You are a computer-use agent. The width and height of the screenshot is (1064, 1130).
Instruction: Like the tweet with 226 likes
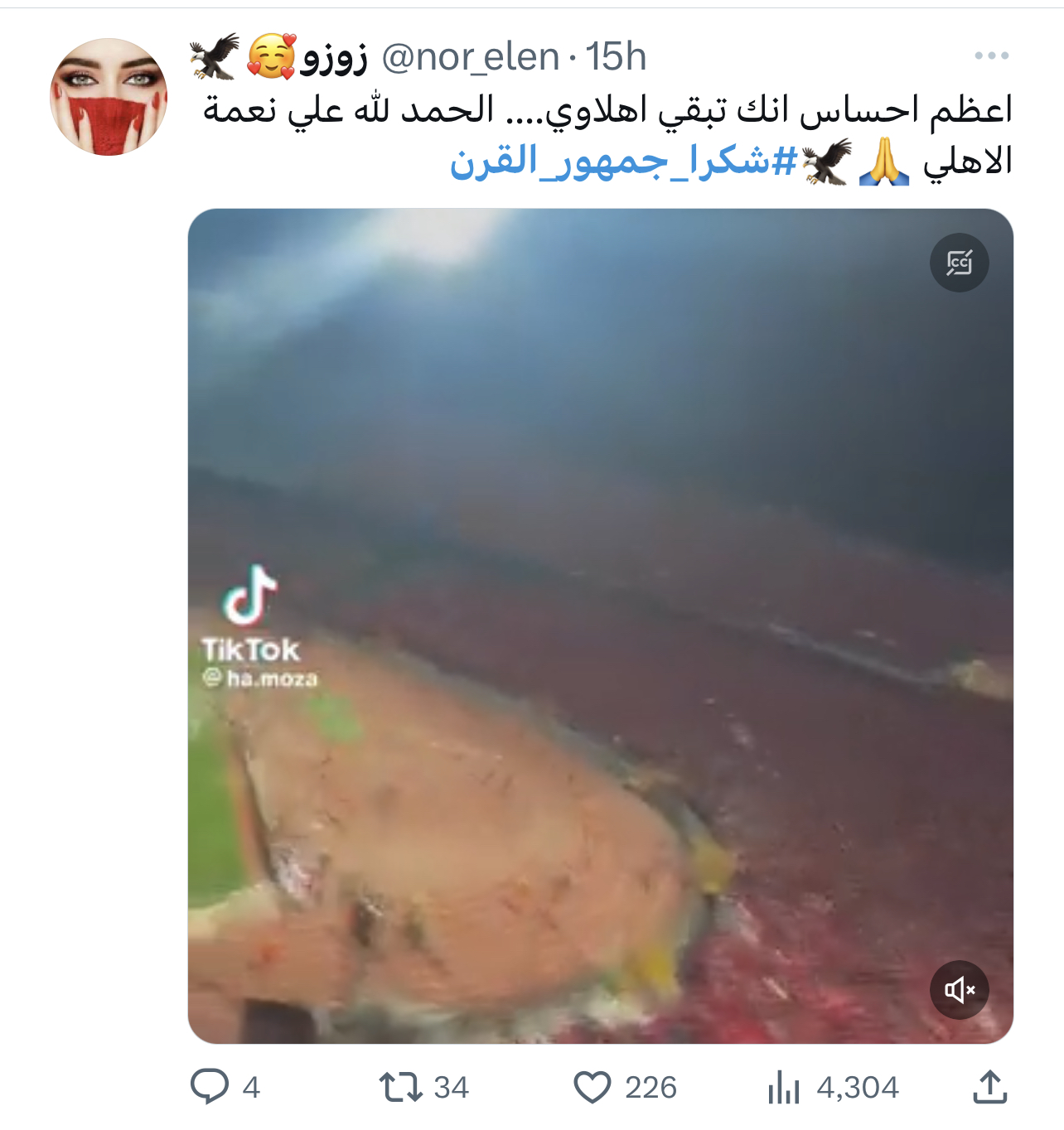(x=592, y=1087)
